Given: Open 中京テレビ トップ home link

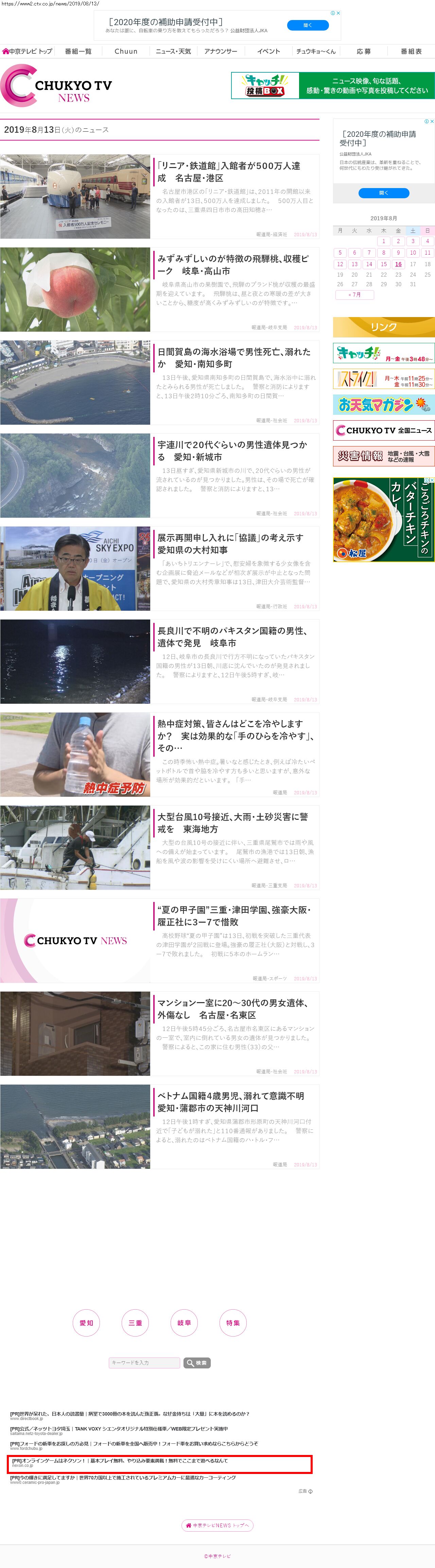Looking at the screenshot, I should [x=28, y=51].
